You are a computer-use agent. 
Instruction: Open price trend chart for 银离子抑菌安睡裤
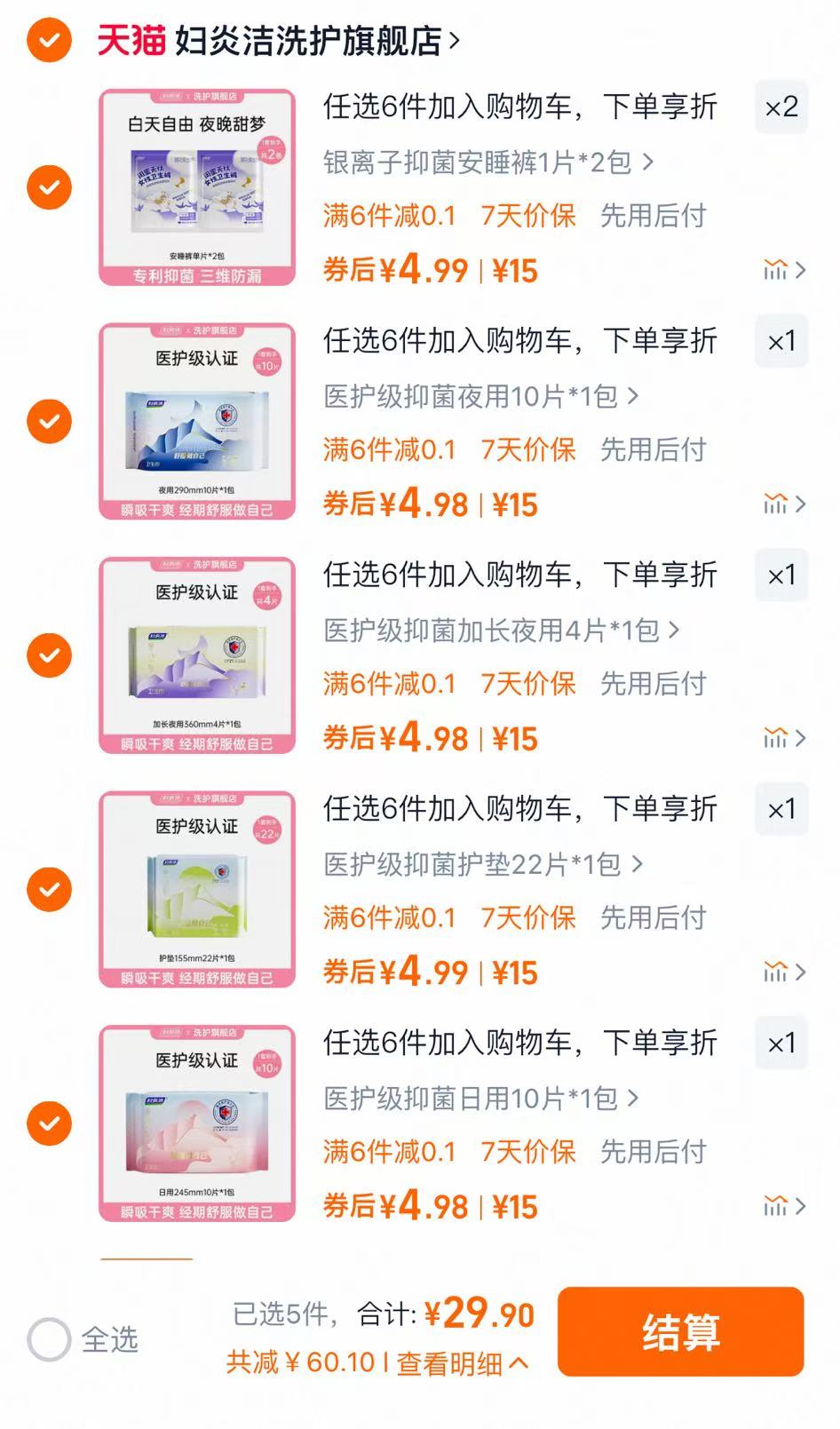pos(775,271)
